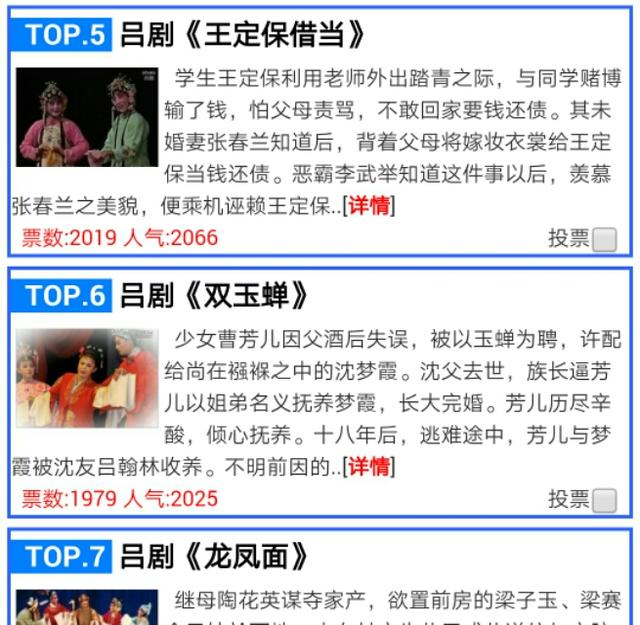Open the 龙凤面 thumbnail image
This screenshot has height=625, width=640.
[x=86, y=606]
